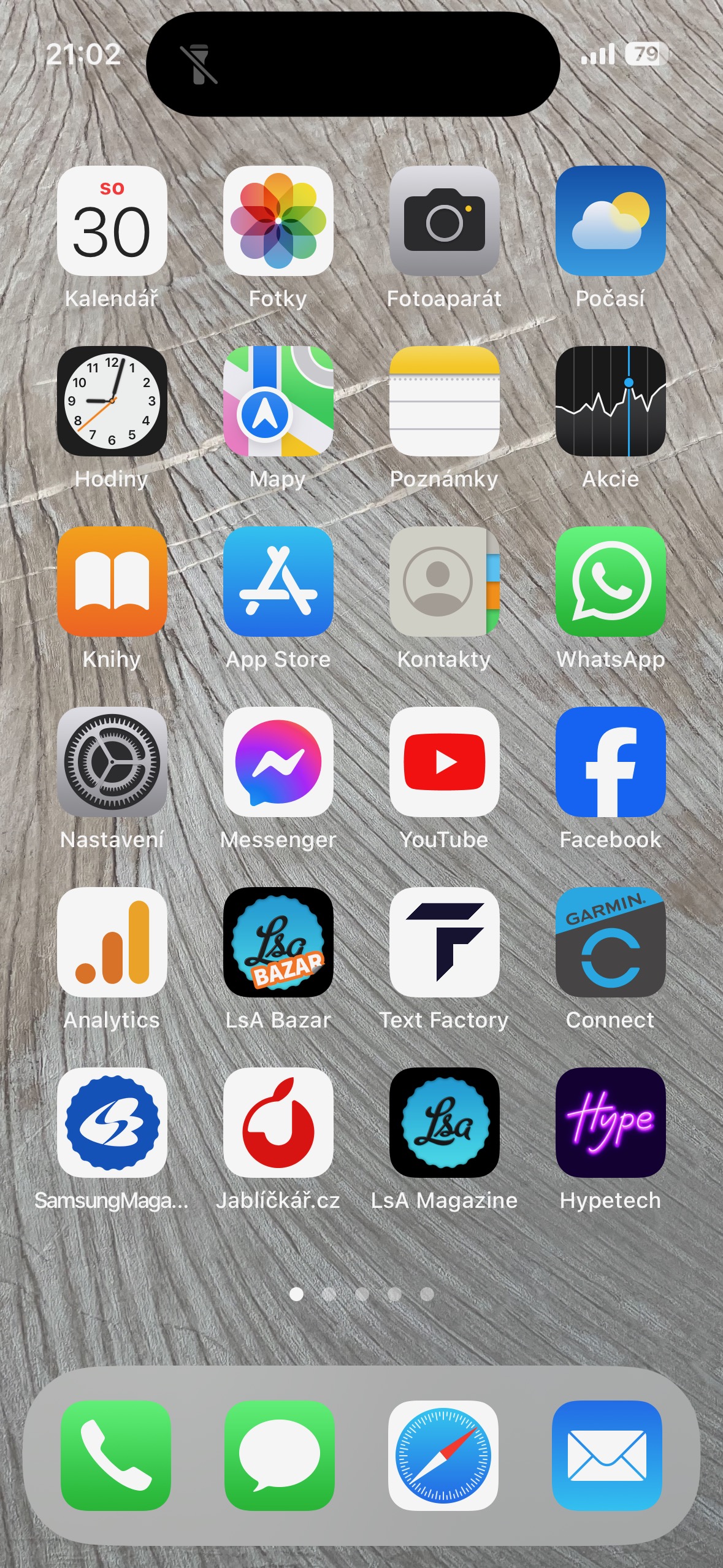Launch Google Analytics
This screenshot has width=723, height=1568.
[112, 943]
